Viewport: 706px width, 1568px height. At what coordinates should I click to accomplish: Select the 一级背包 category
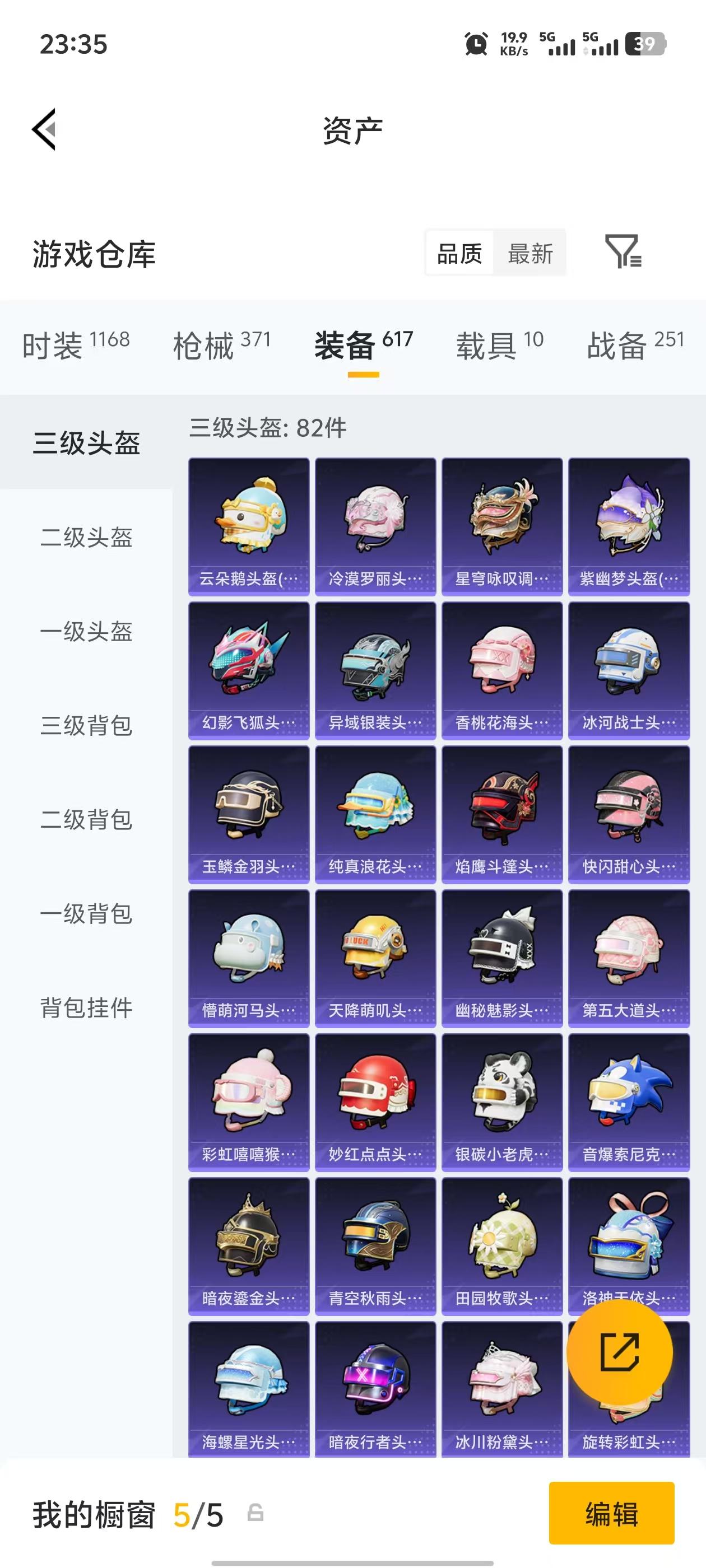pyautogui.click(x=85, y=914)
